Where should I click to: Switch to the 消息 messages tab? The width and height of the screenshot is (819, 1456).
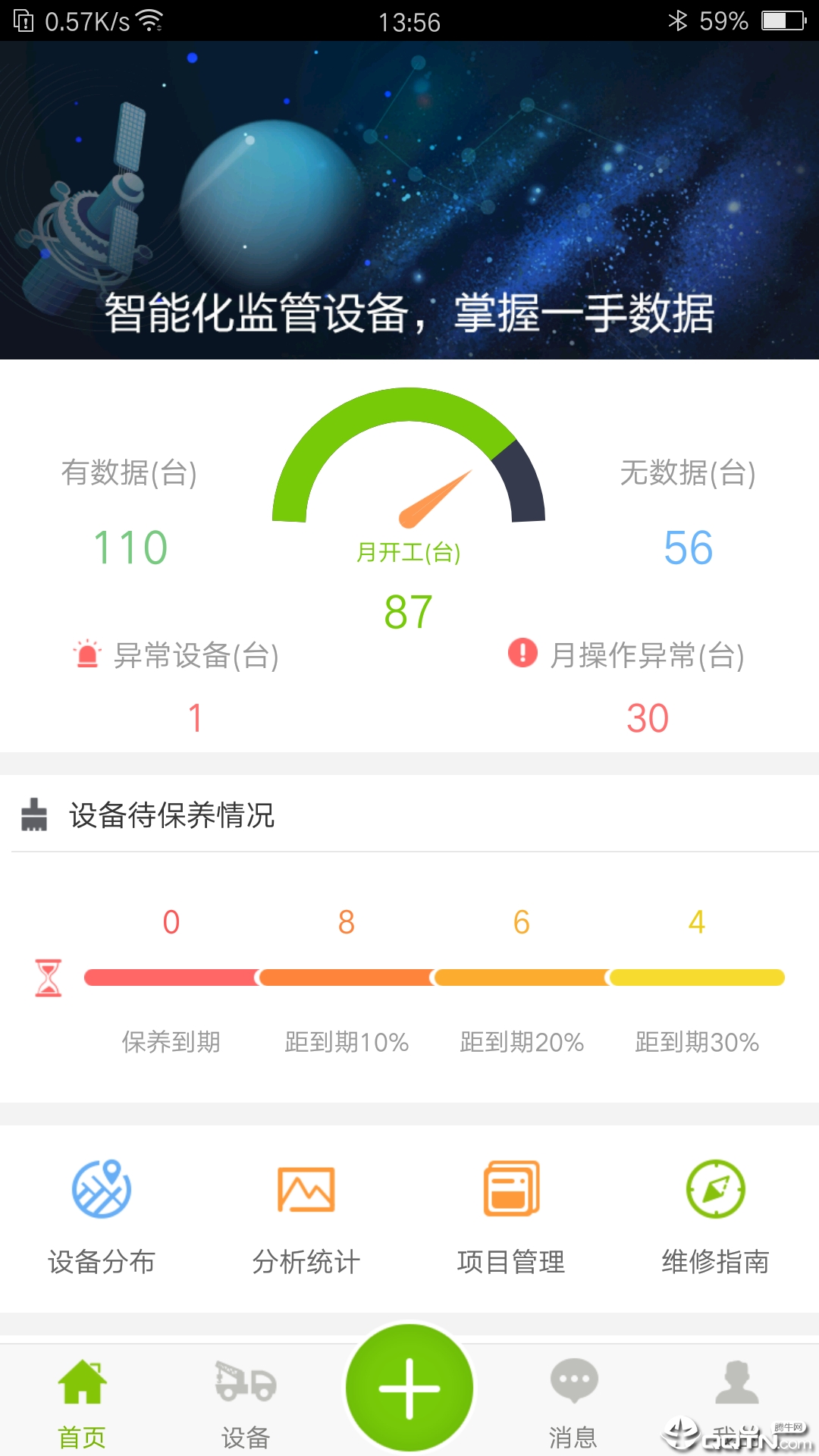coord(573,1403)
